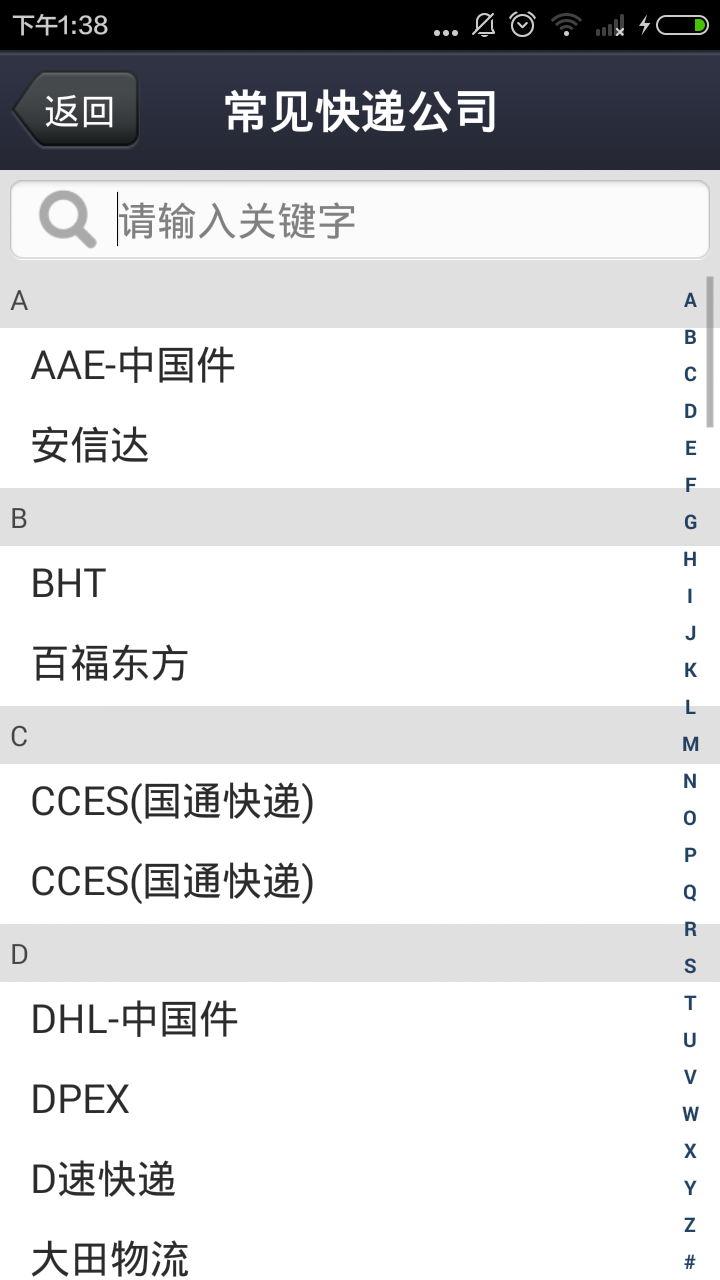Jump to letter S in index

690,966
